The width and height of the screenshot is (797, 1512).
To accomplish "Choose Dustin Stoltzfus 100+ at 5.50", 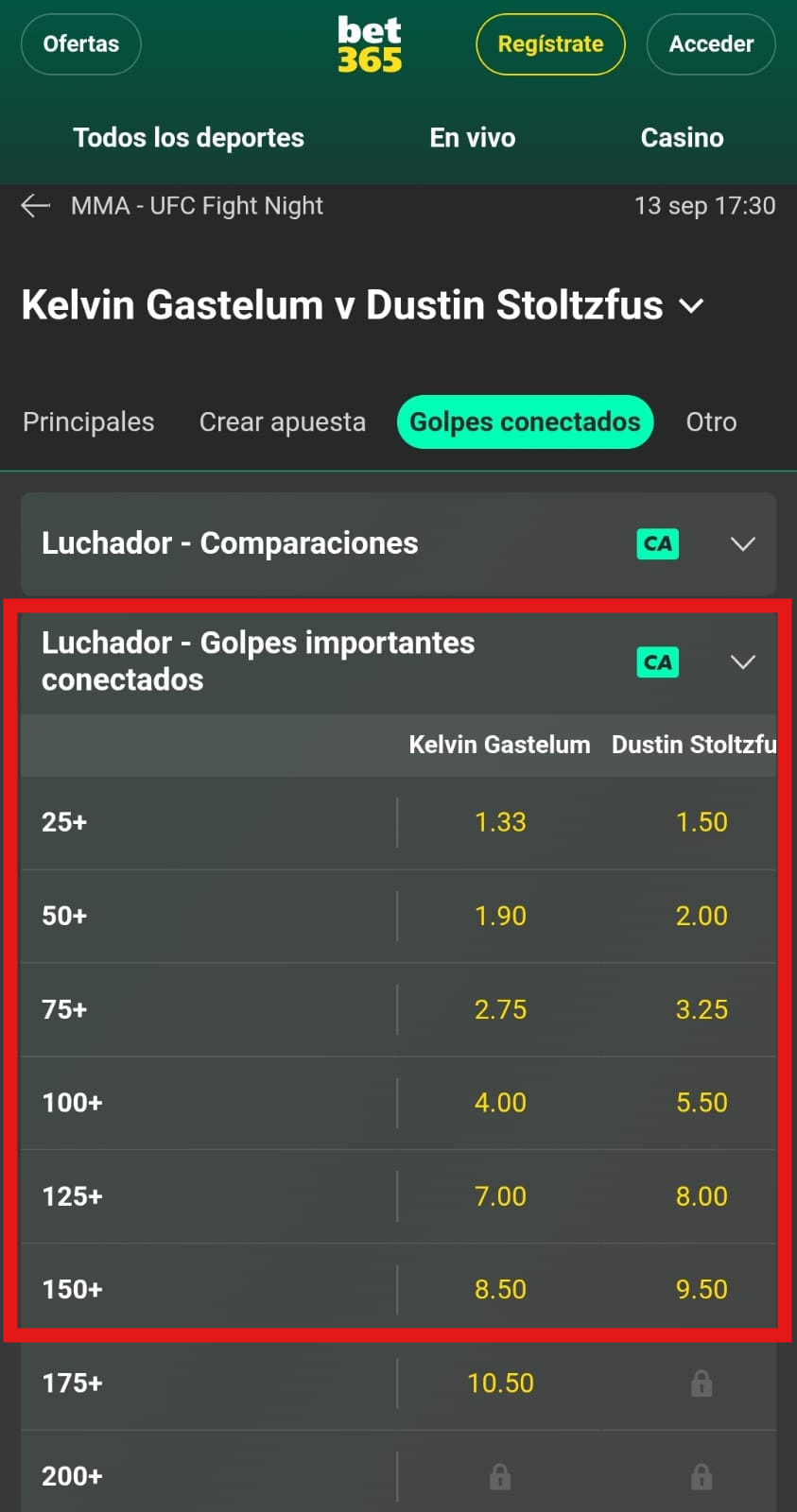I will click(702, 1103).
